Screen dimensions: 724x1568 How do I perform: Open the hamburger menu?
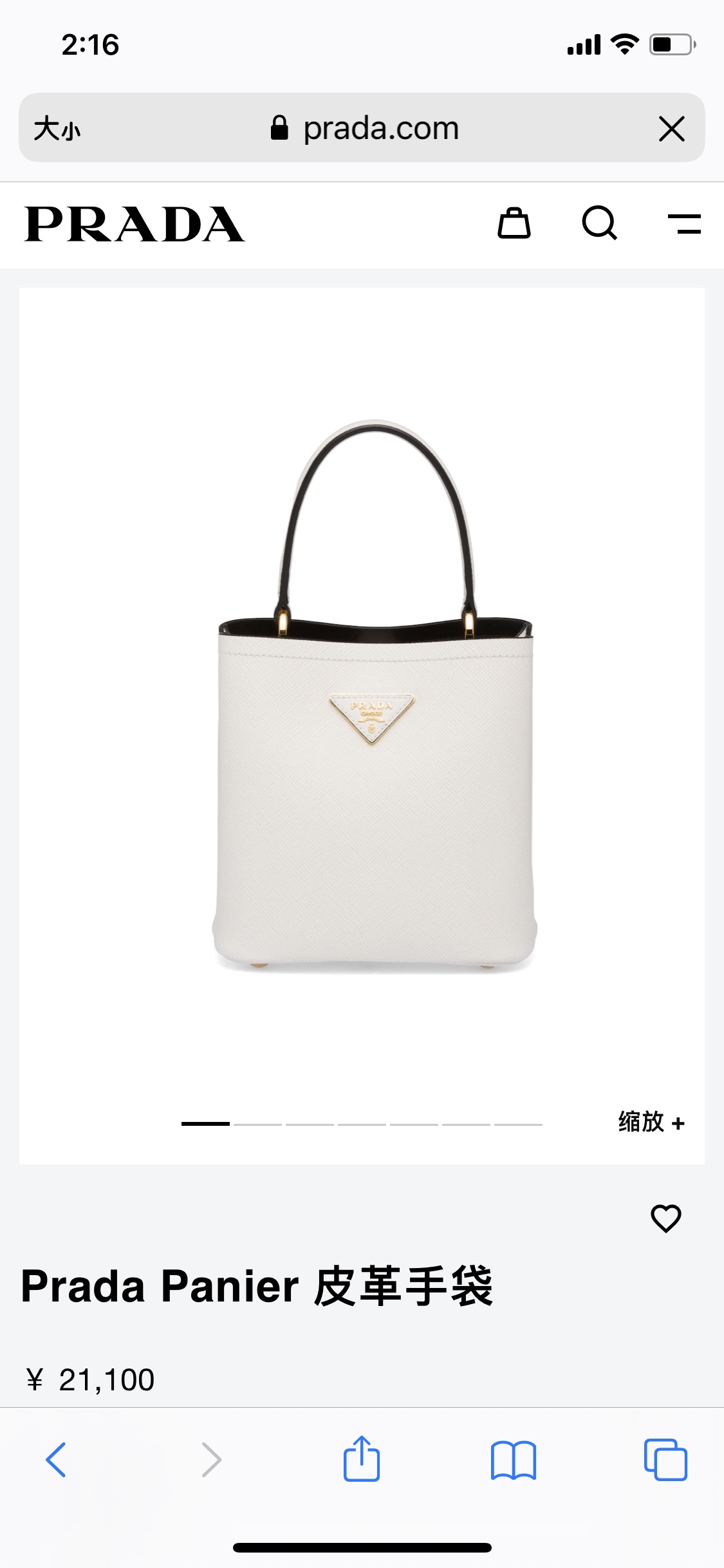684,224
